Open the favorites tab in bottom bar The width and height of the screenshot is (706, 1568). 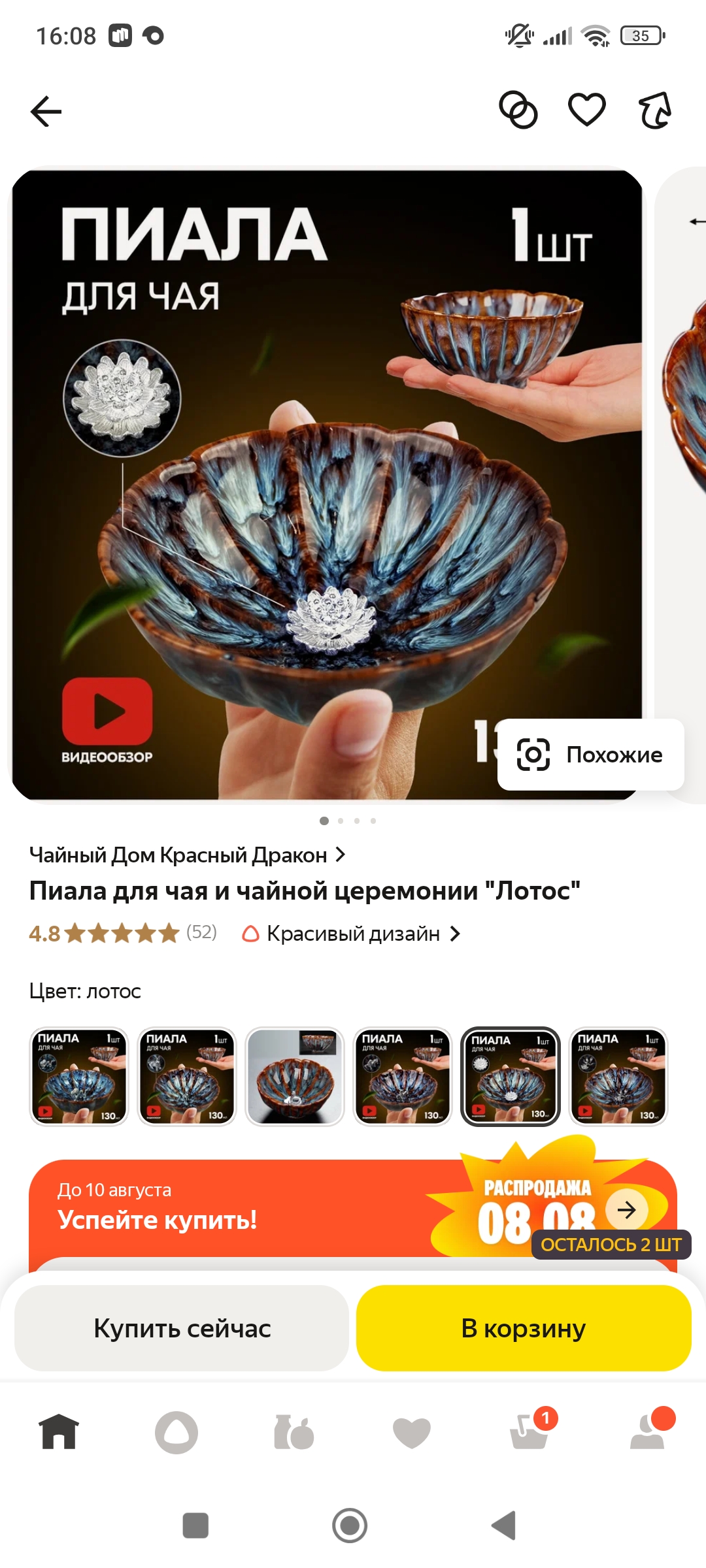[412, 1433]
